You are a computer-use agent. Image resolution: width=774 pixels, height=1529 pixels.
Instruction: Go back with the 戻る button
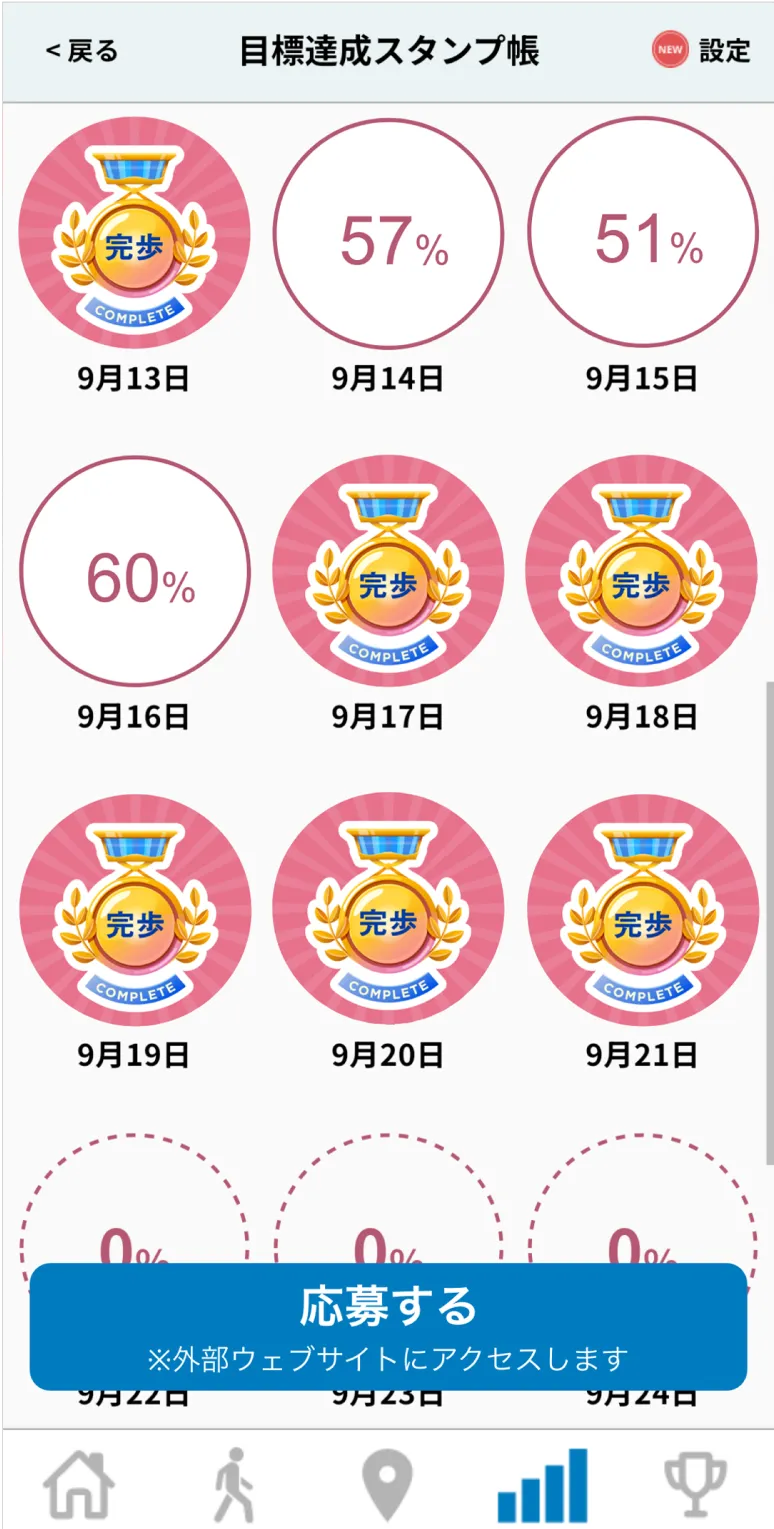coord(82,51)
